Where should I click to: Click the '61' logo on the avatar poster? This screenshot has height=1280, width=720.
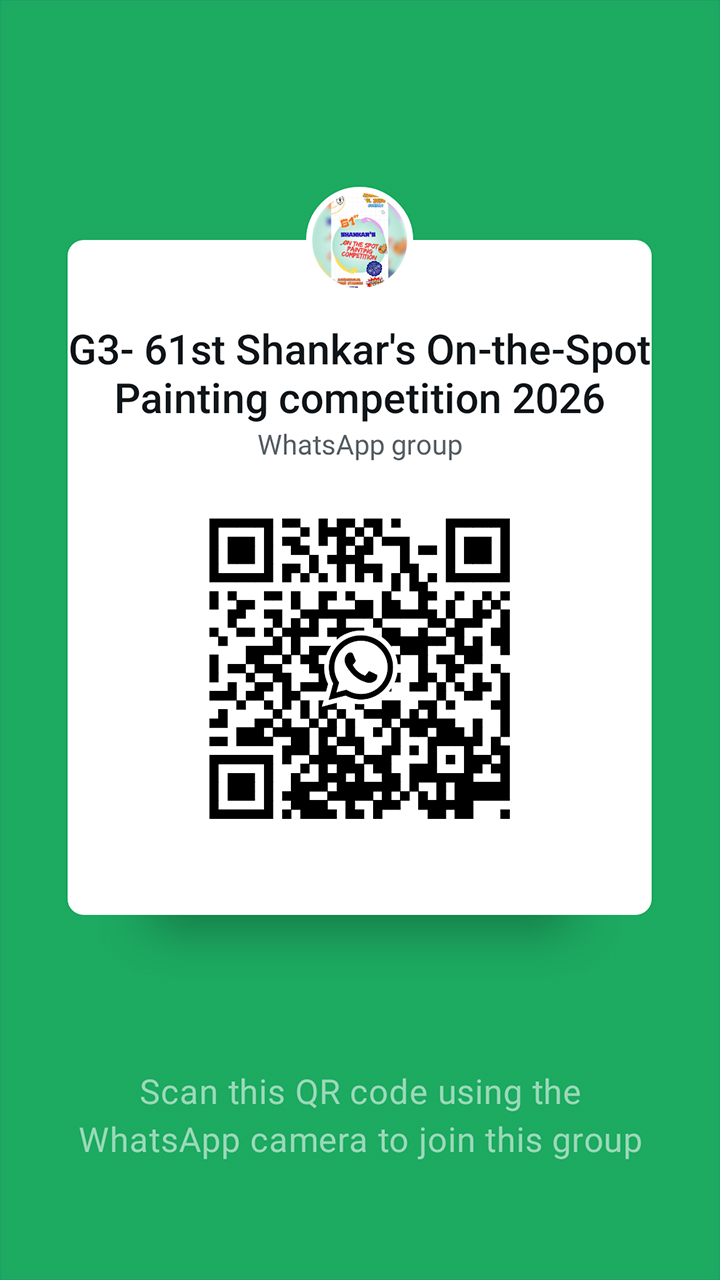pyautogui.click(x=348, y=222)
